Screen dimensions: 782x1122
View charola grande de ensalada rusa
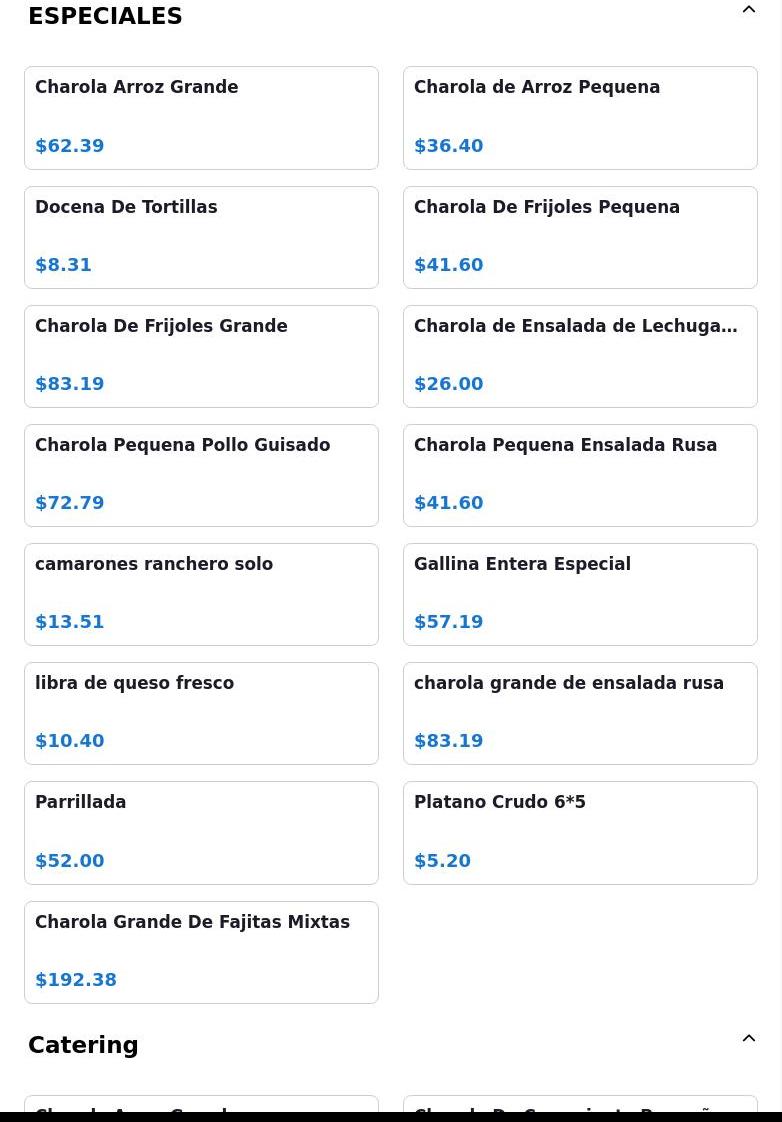click(x=580, y=713)
